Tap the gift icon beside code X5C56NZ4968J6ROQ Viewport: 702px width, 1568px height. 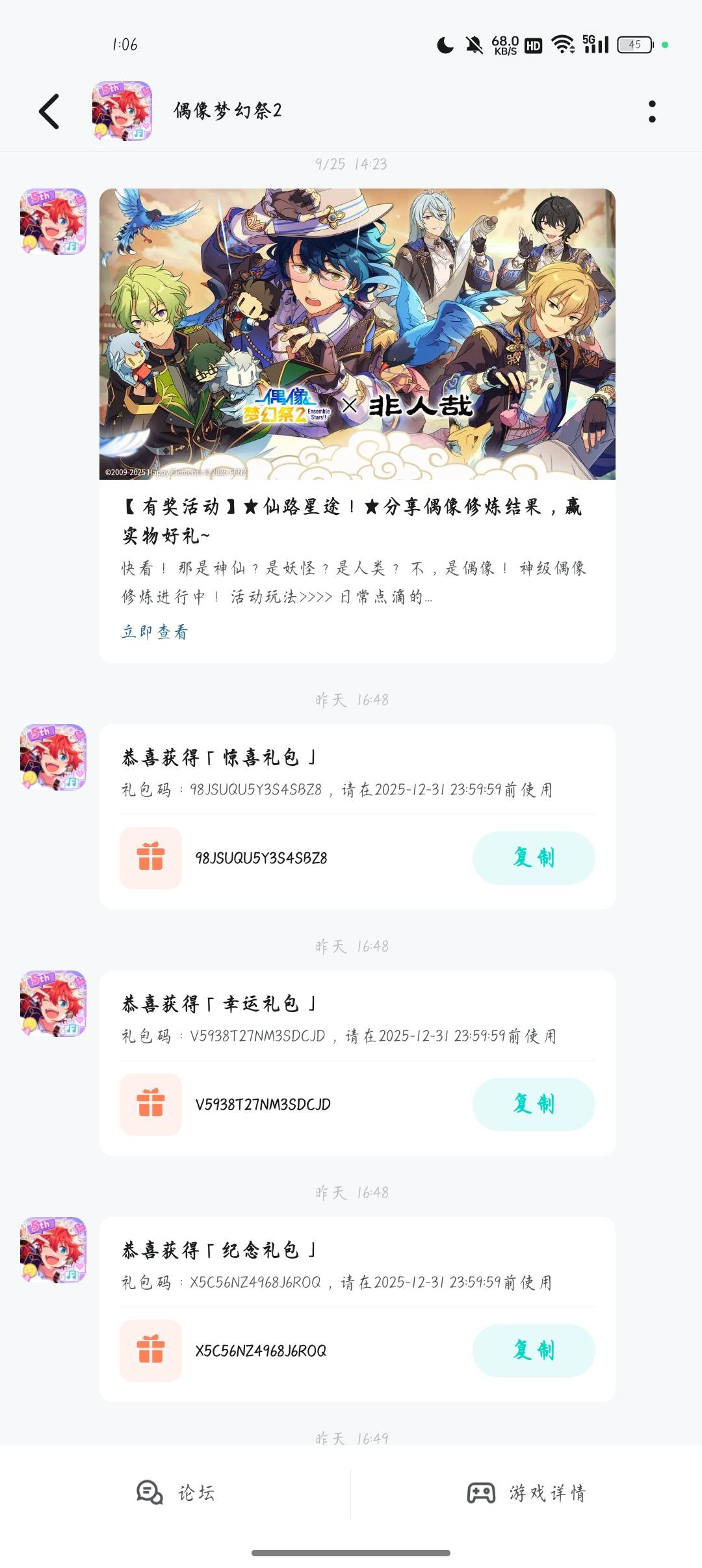point(150,1350)
